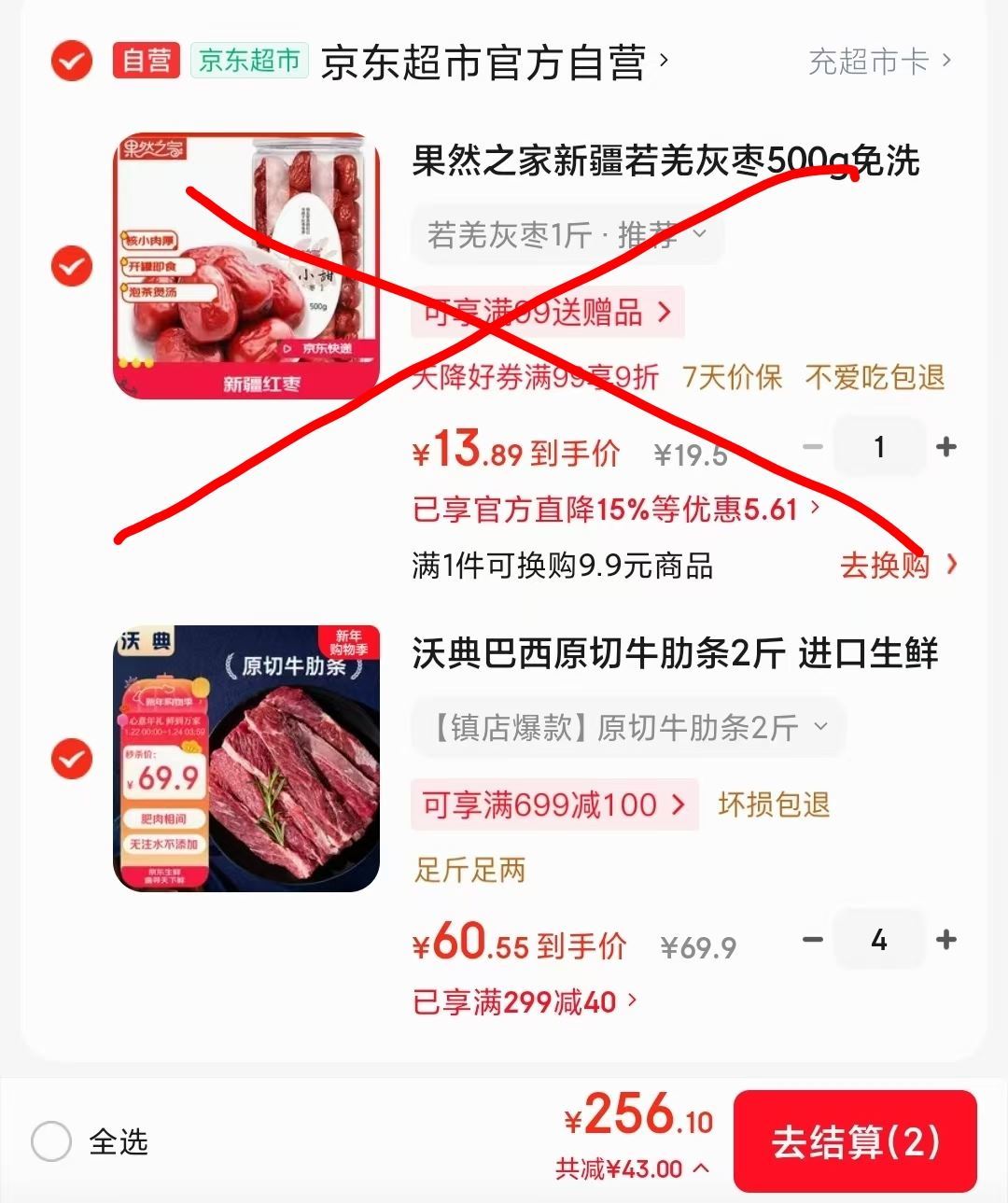Open the 若羌灰枣 product image
This screenshot has height=1203, width=1008.
(246, 266)
